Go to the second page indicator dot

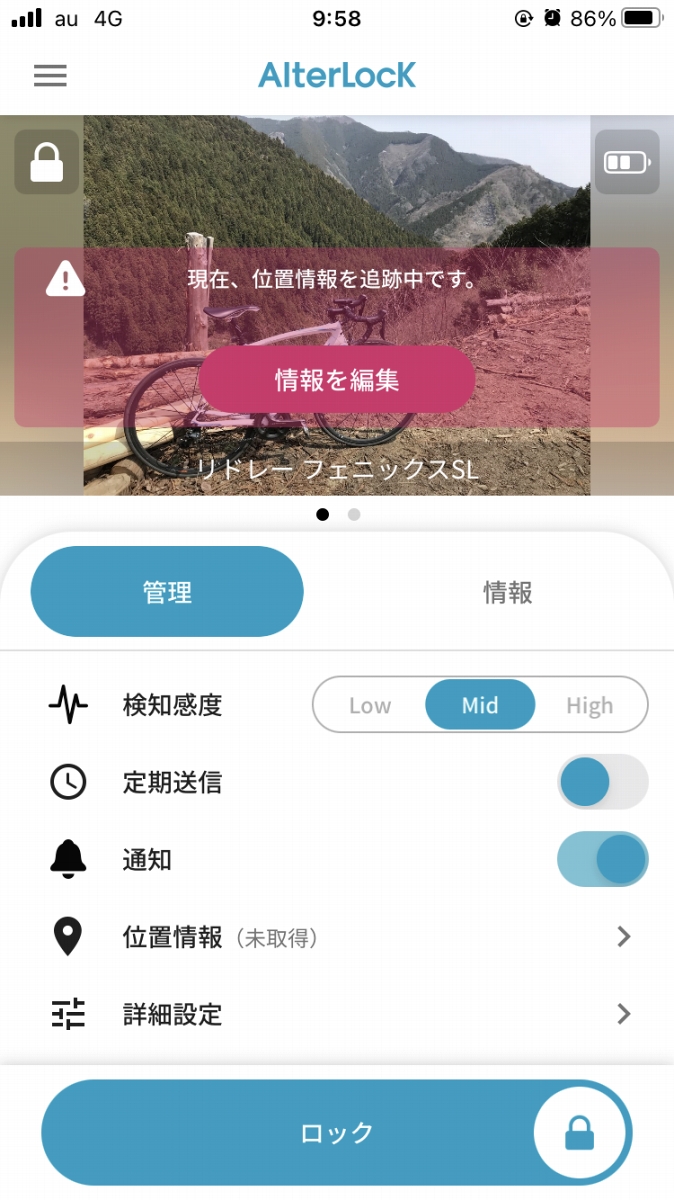[354, 515]
